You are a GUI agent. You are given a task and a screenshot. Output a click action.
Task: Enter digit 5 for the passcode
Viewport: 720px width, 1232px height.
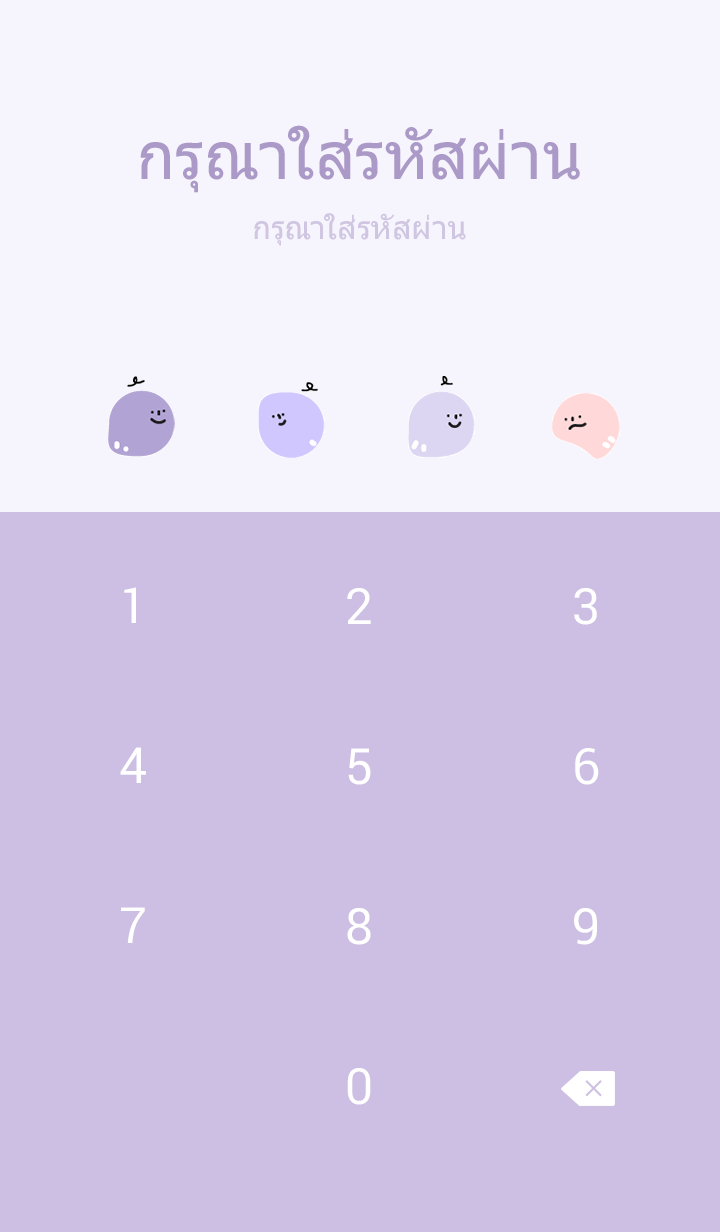point(359,767)
